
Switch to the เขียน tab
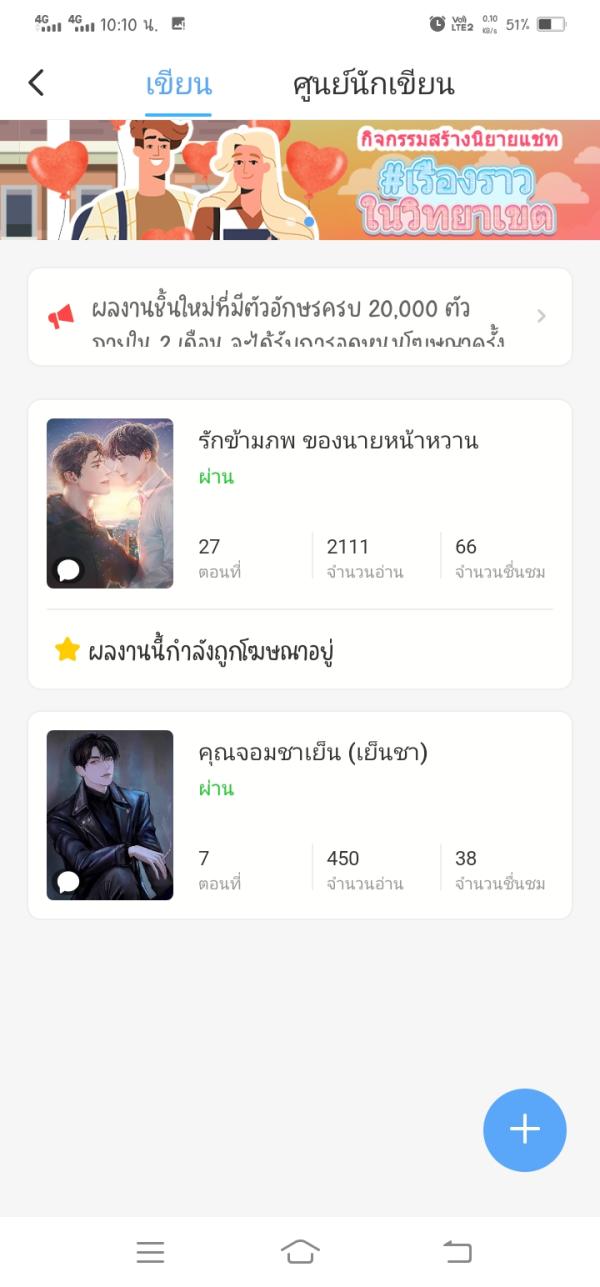pyautogui.click(x=178, y=84)
